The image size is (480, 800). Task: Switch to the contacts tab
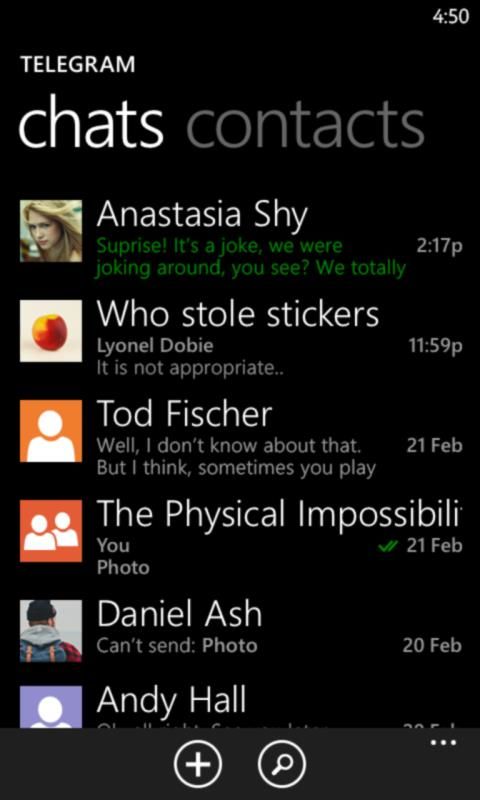pos(305,124)
